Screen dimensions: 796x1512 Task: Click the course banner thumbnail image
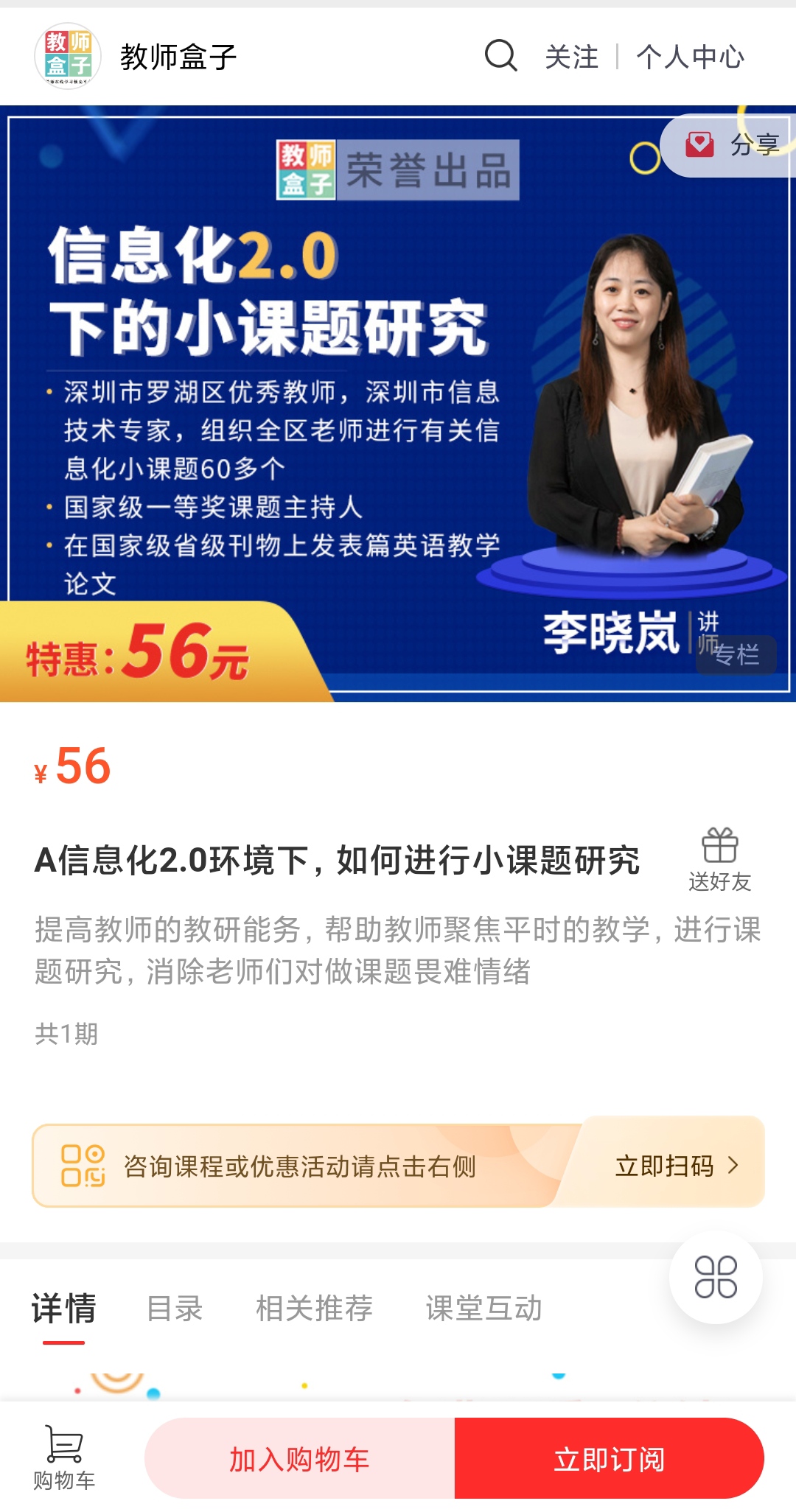pos(398,405)
